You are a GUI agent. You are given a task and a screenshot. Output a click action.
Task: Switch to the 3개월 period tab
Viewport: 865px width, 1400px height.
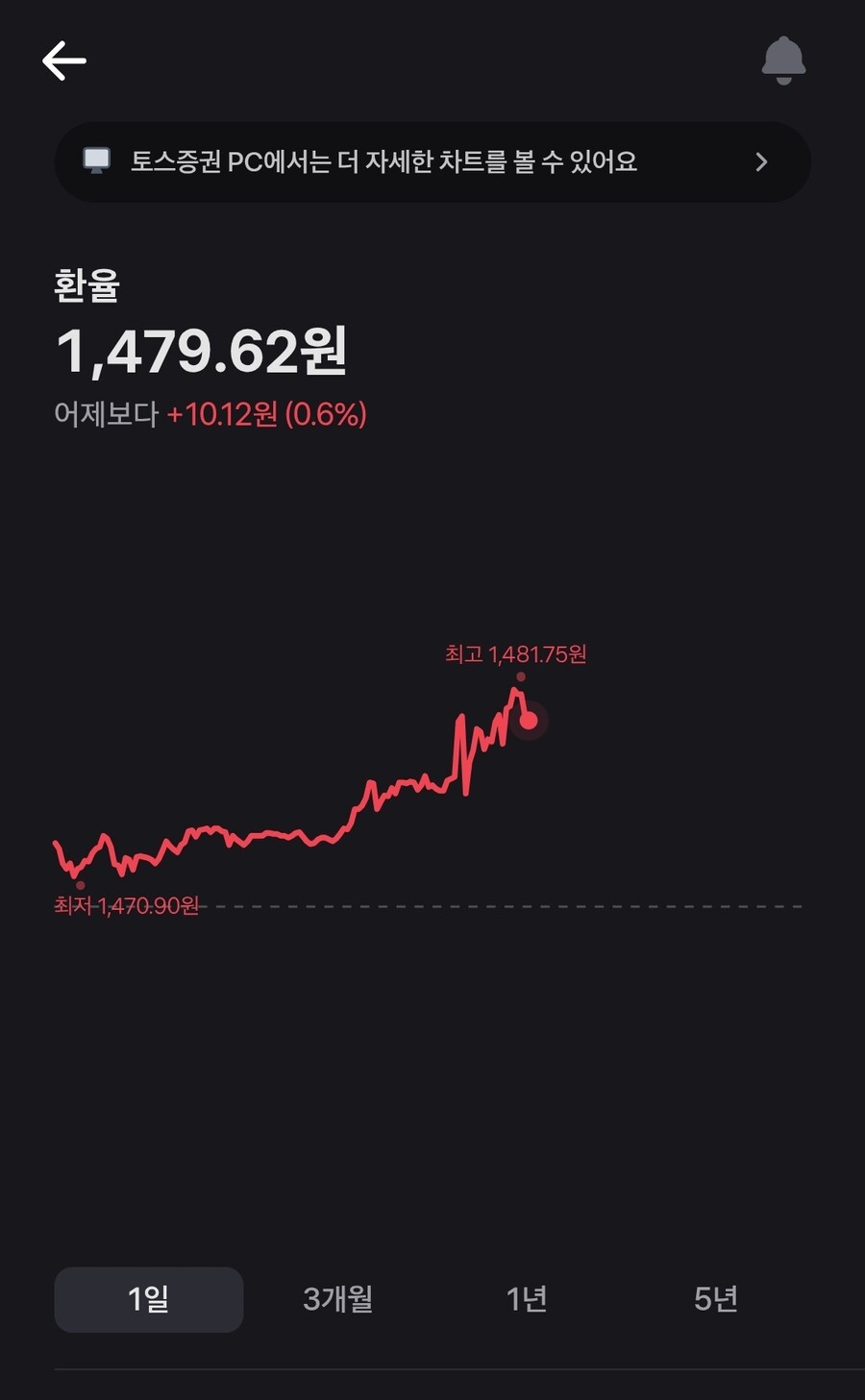[335, 1299]
